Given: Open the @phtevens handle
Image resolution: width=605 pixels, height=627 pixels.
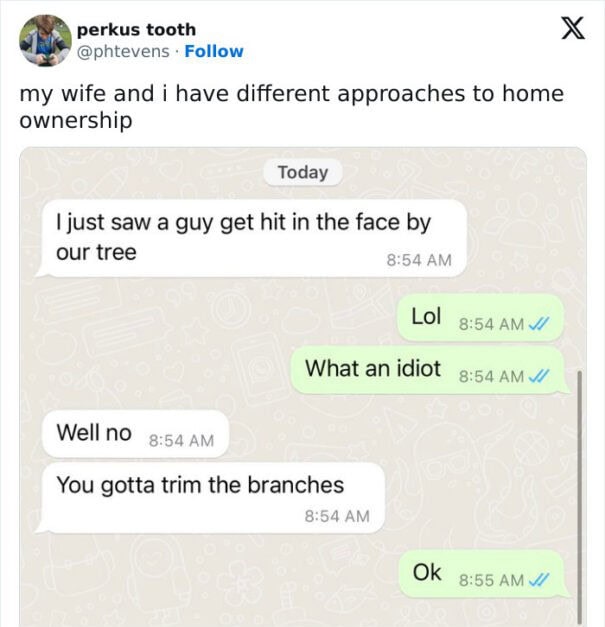Looking at the screenshot, I should 123,51.
